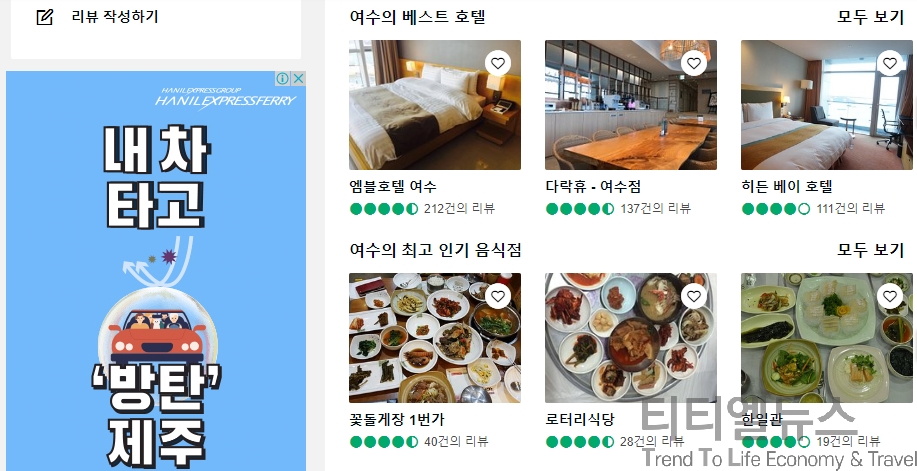Favorite 로터리식당 with the heart icon
Screen dimensions: 917x471
pos(694,296)
